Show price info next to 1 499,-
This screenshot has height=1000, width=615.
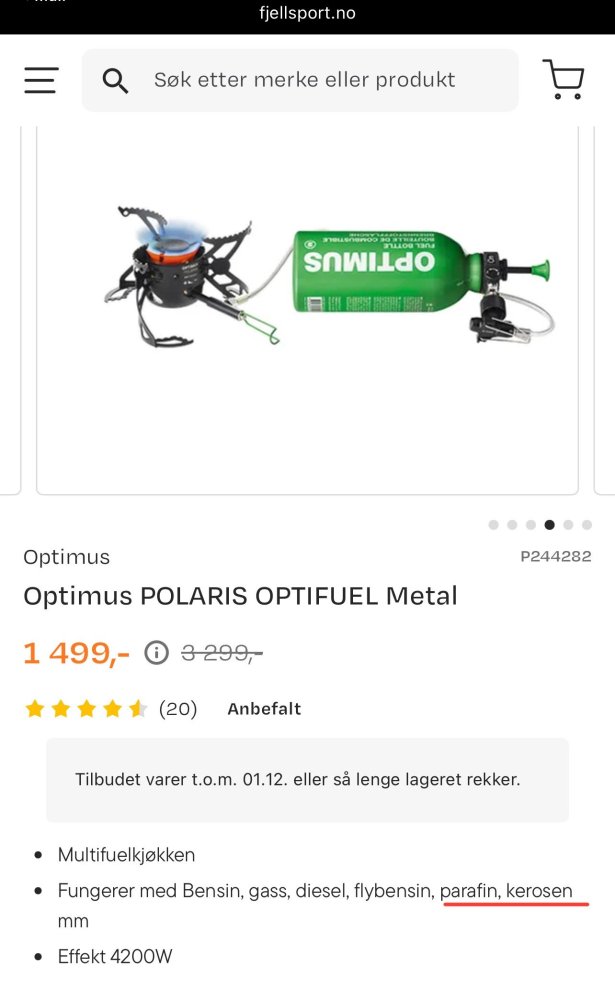tap(156, 653)
